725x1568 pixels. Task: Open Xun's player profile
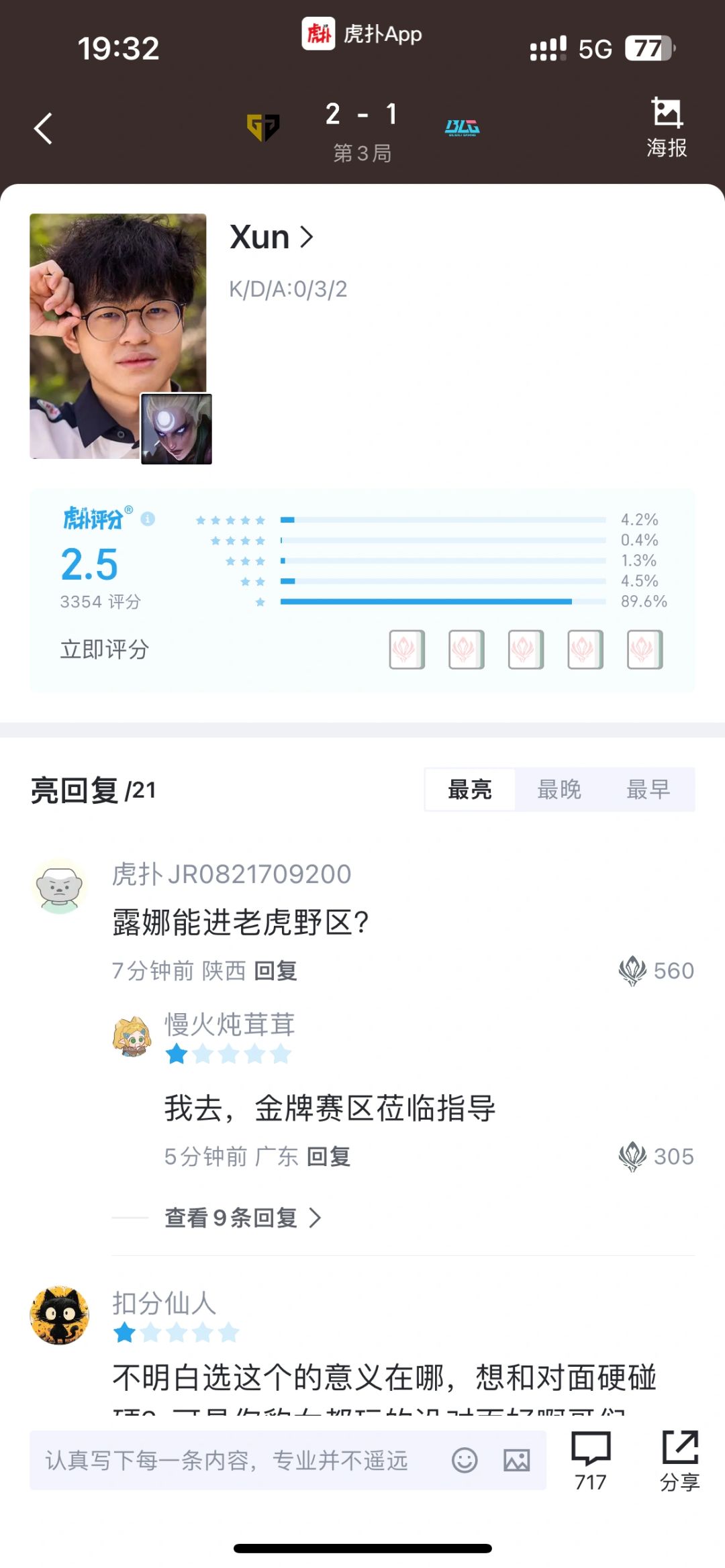coord(272,237)
